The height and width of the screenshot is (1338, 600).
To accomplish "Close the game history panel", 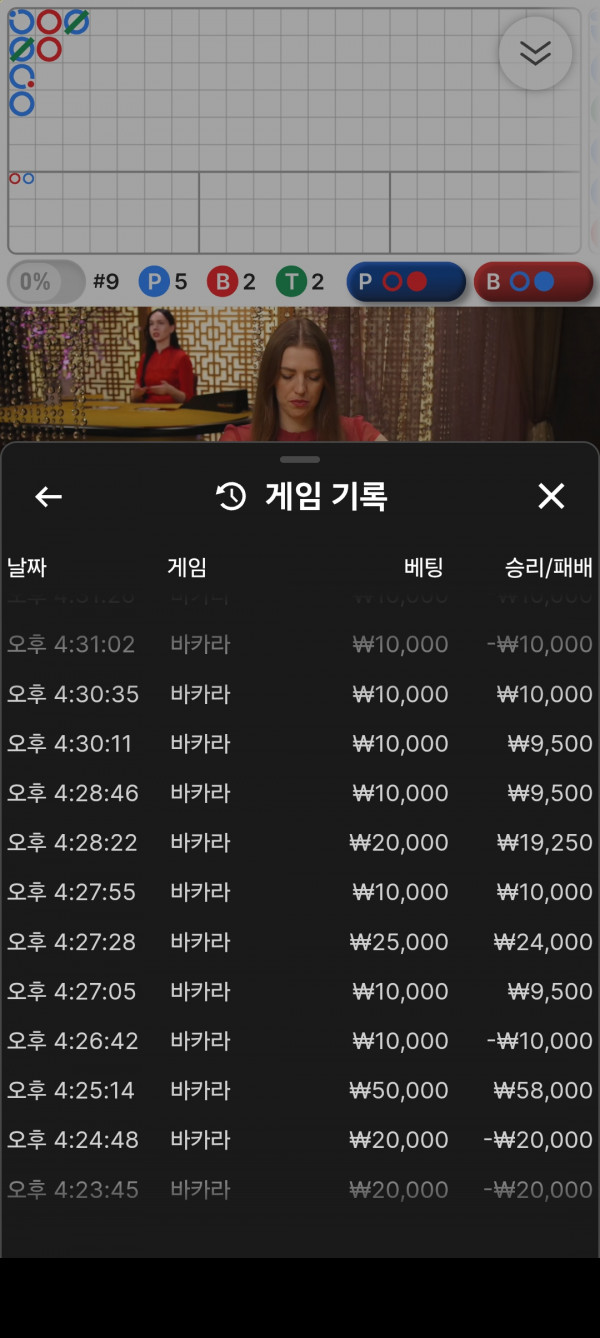I will click(x=551, y=496).
